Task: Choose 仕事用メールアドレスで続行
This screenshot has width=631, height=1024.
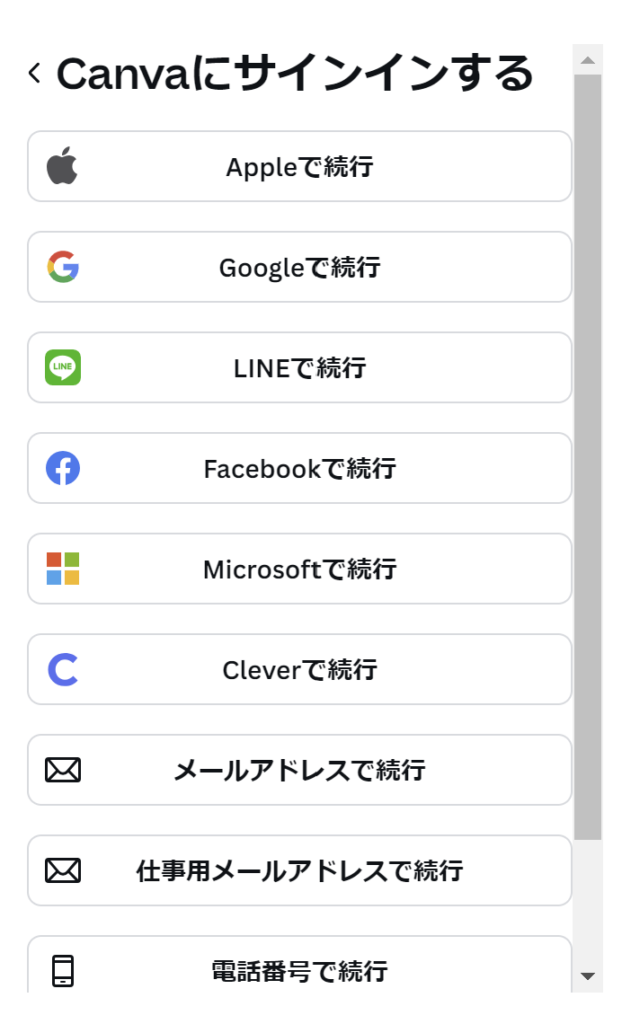Action: point(299,871)
